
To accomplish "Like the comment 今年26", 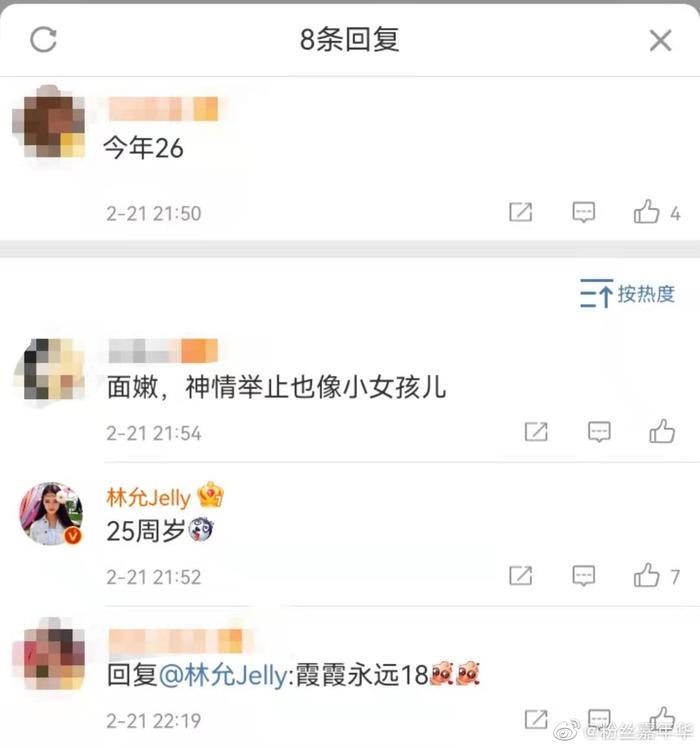I will (x=647, y=212).
